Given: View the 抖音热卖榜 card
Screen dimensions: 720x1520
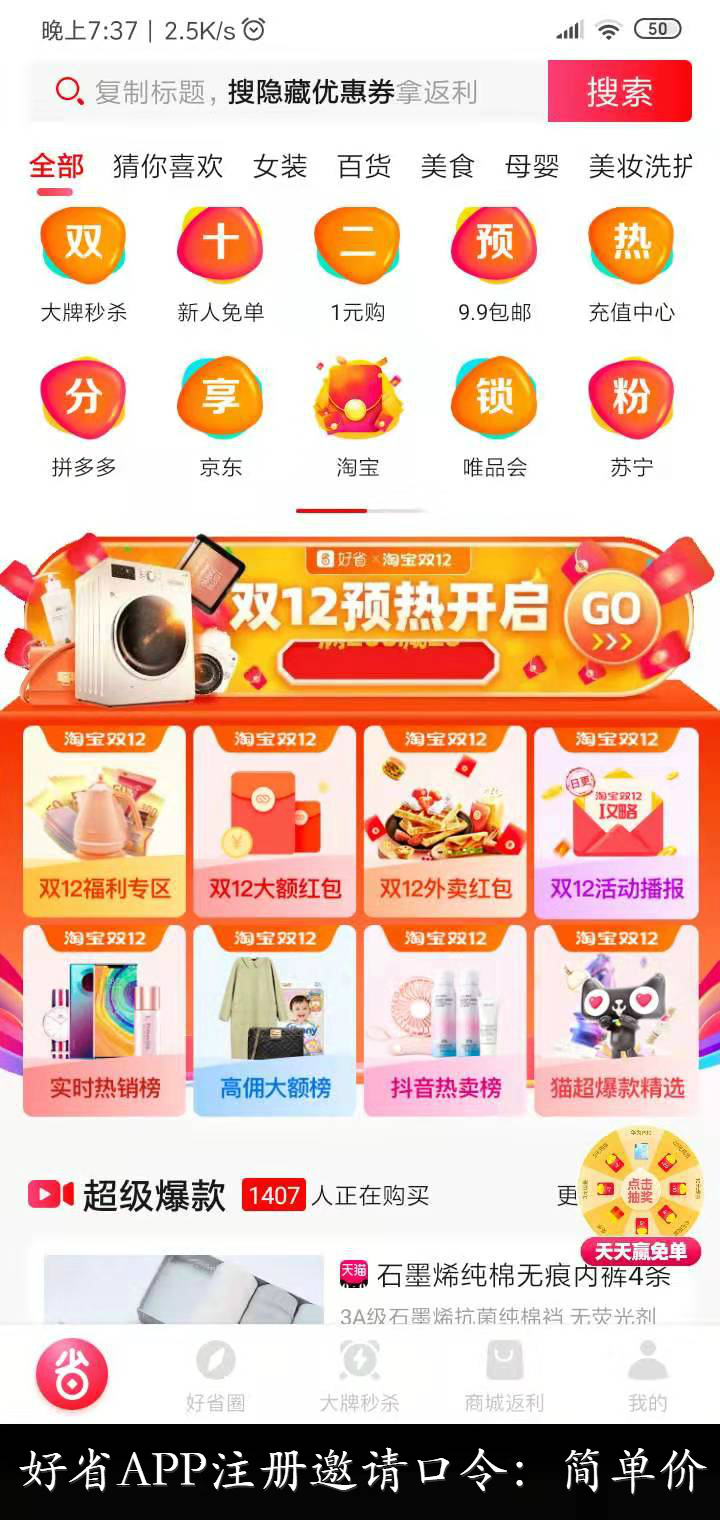Looking at the screenshot, I should 445,1020.
